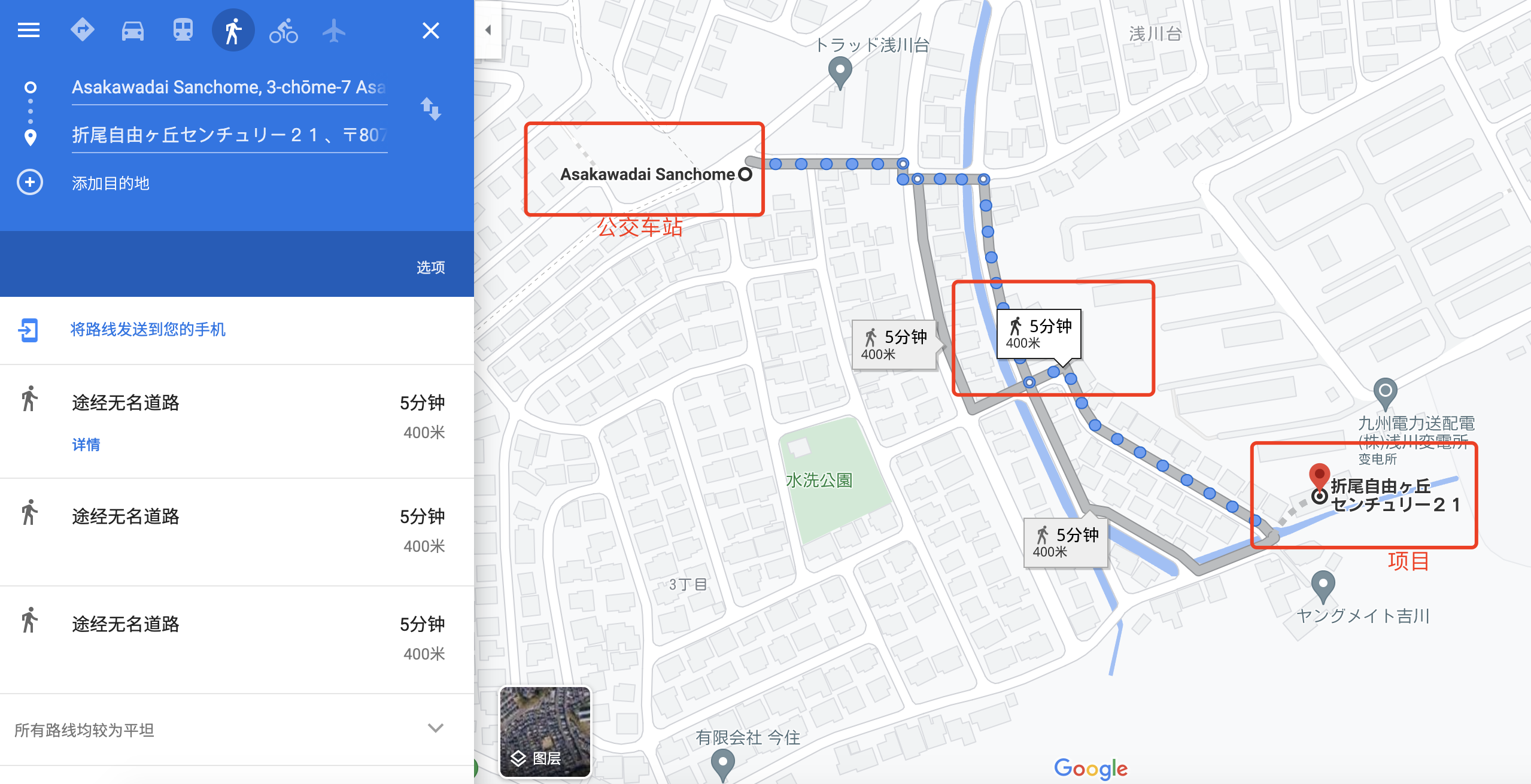Switch to public transit directions
Viewport: 1531px width, 784px height.
[x=183, y=30]
